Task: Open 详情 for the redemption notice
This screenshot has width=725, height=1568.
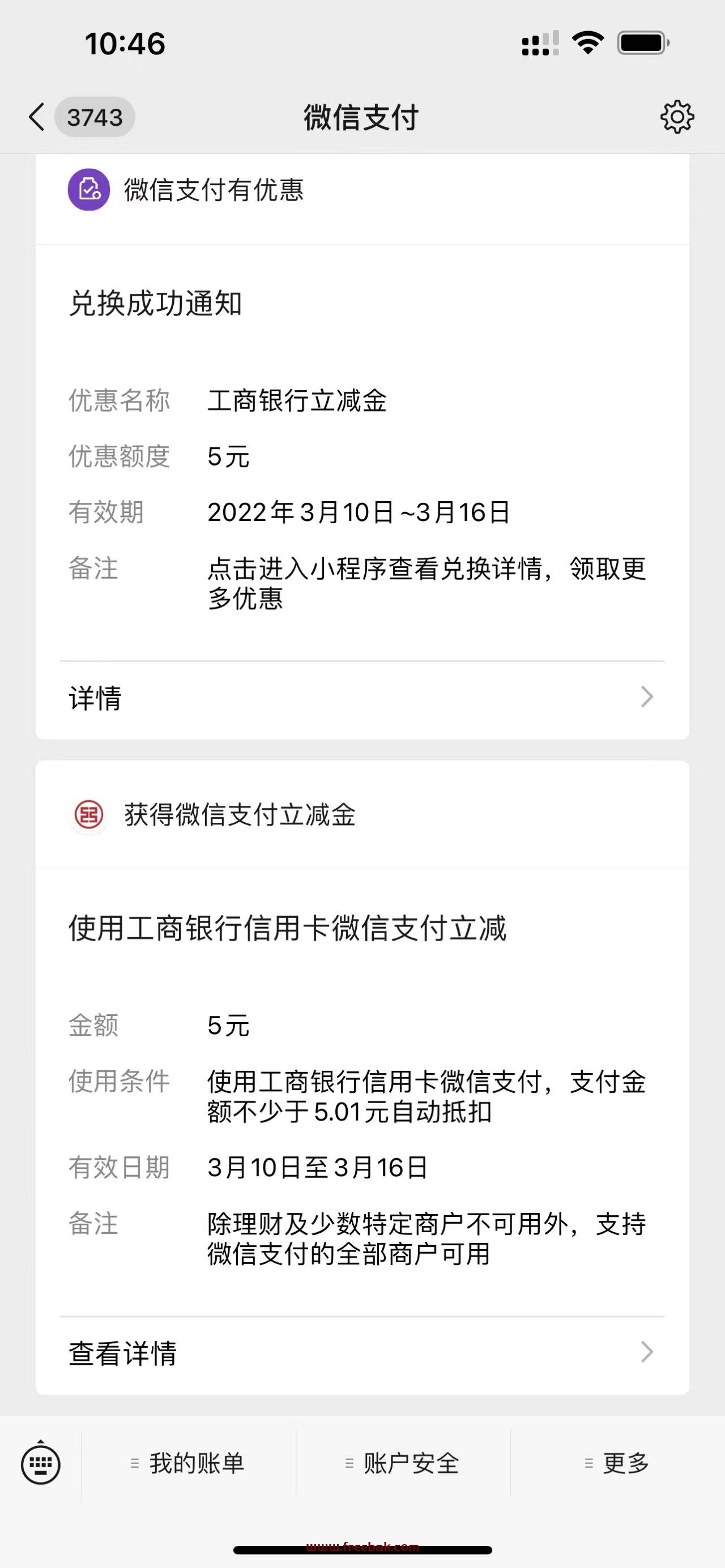Action: point(362,698)
